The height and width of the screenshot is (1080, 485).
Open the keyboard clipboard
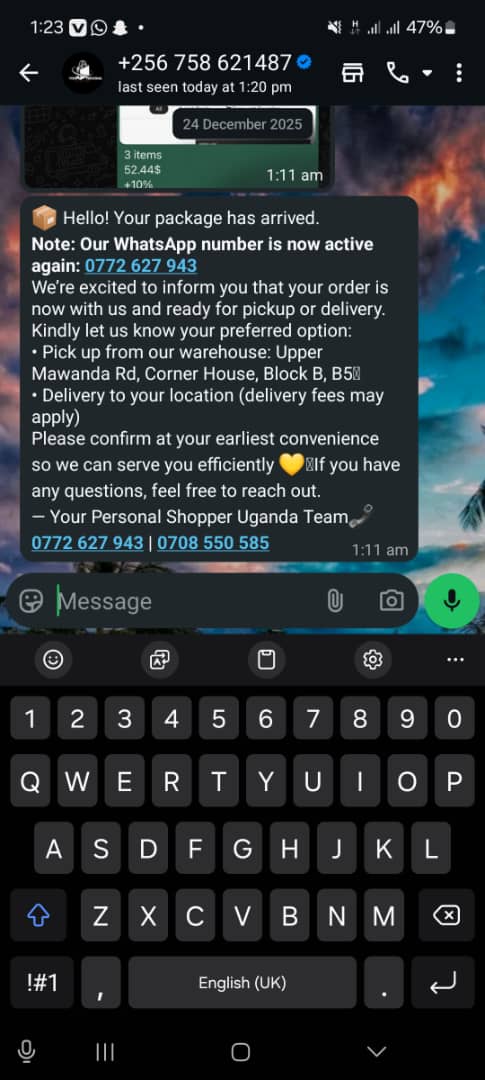[267, 660]
